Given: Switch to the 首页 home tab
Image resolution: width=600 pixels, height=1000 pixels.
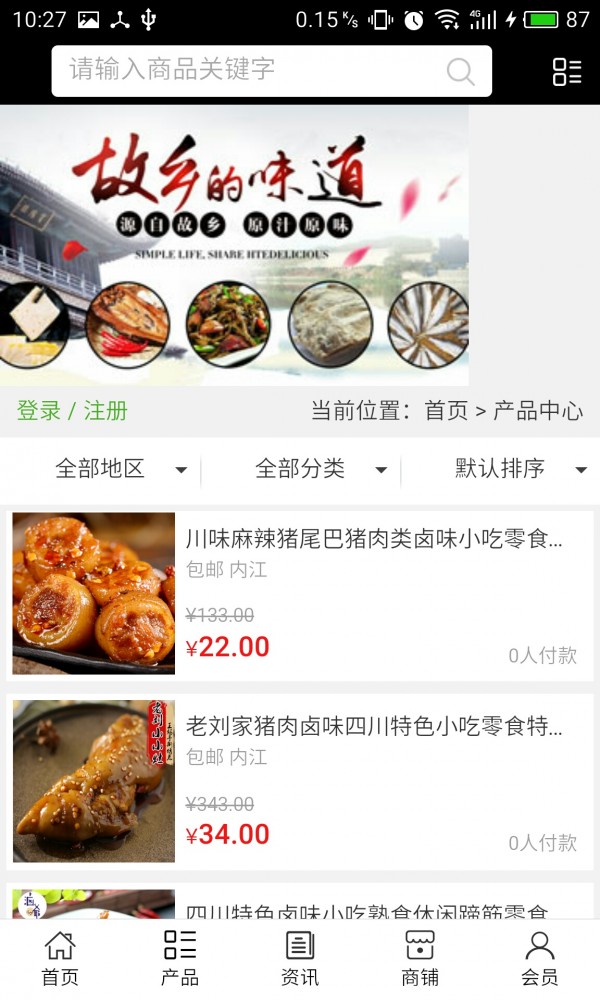Looking at the screenshot, I should [60, 958].
